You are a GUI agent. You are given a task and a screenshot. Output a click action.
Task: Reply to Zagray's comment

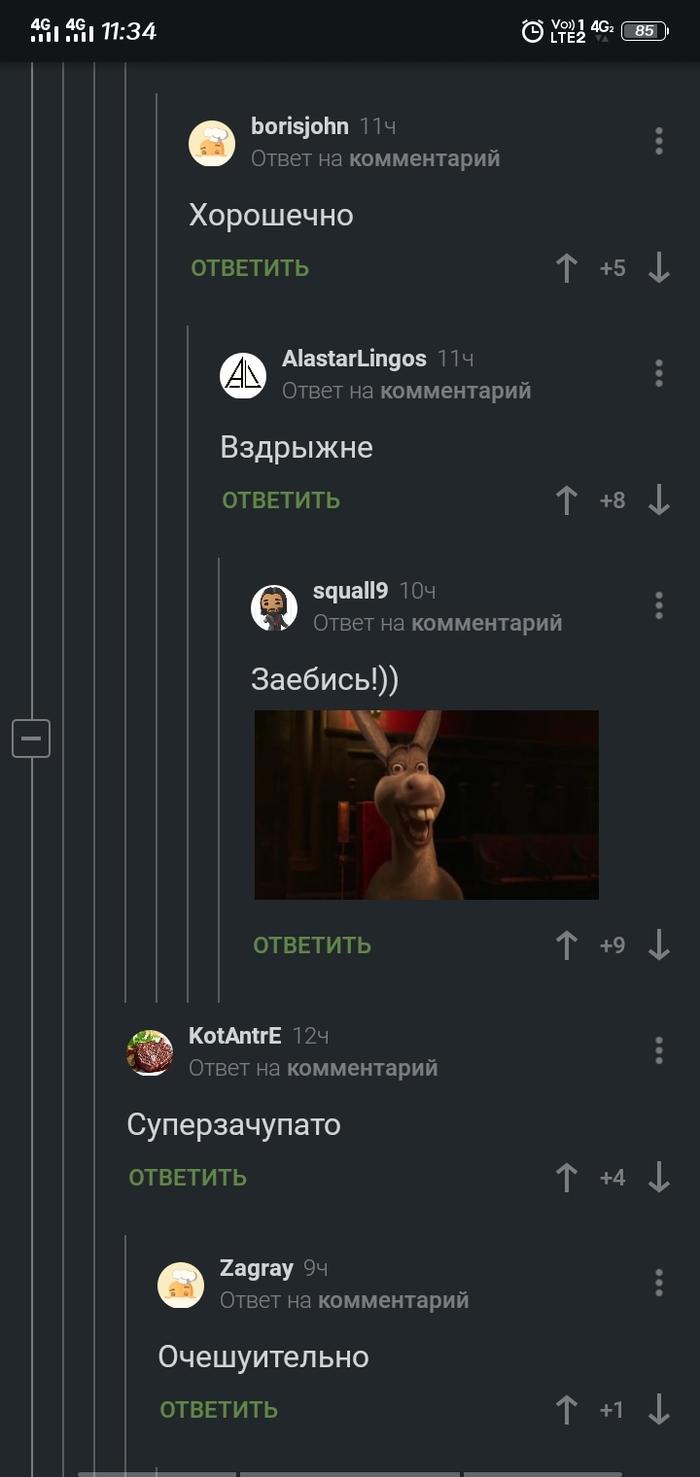click(x=219, y=1409)
